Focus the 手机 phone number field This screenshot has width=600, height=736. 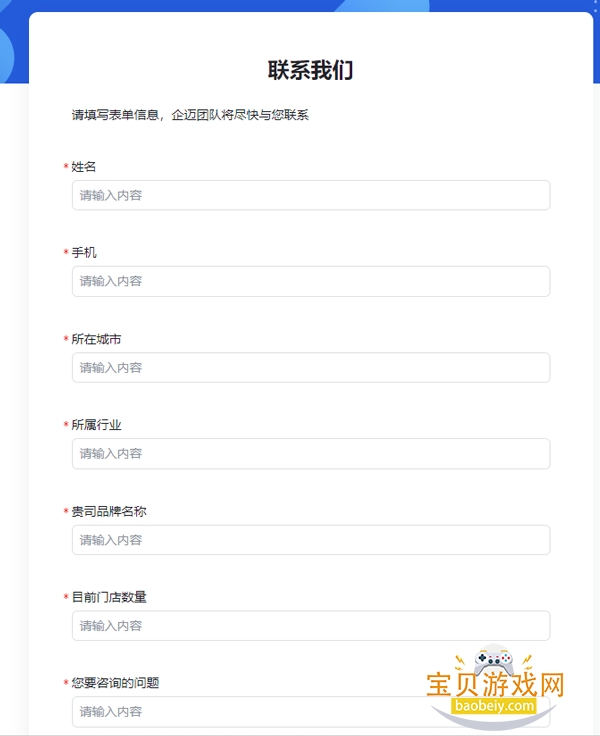pos(310,281)
